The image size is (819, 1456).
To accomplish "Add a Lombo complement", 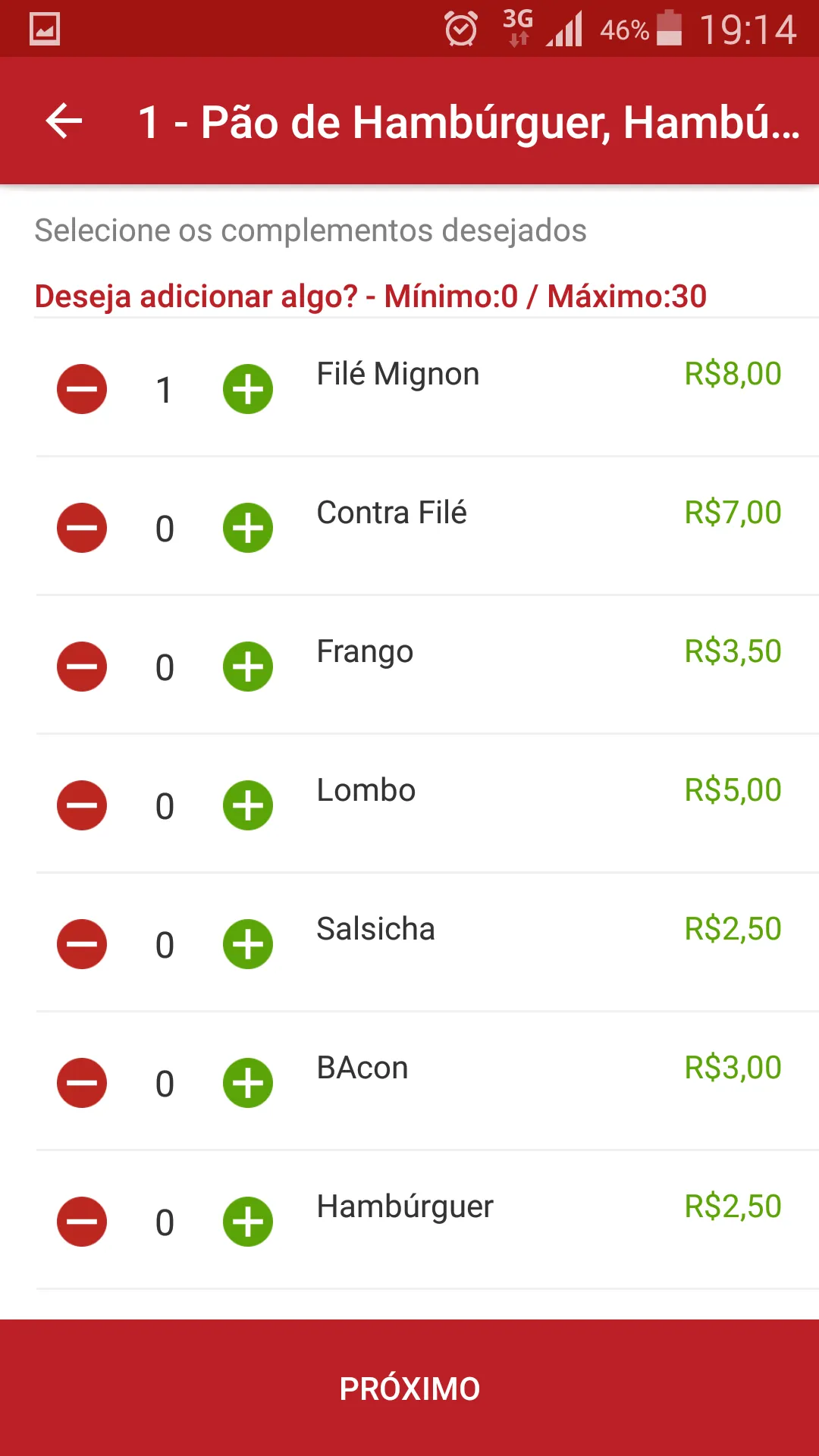I will [x=248, y=805].
